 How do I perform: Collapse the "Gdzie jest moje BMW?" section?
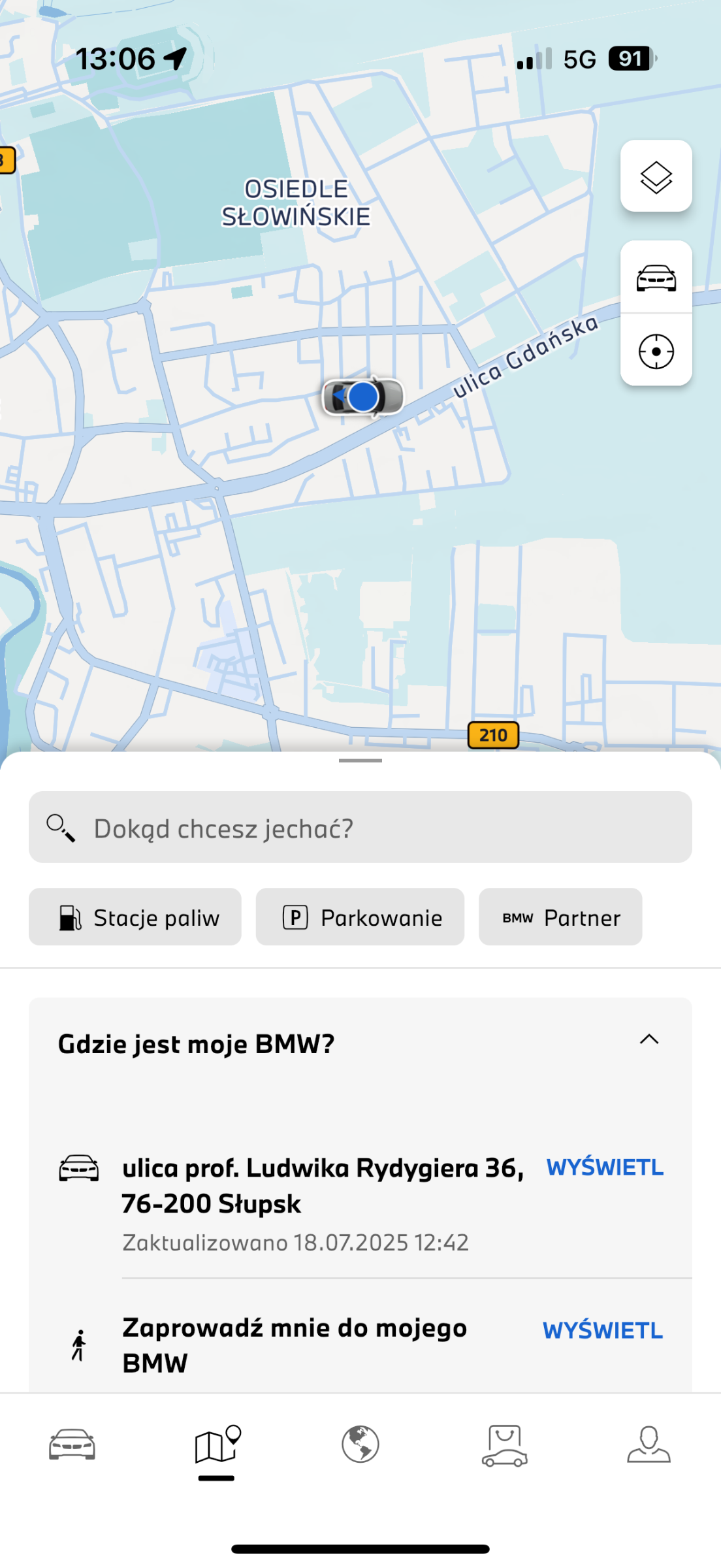coord(649,1039)
